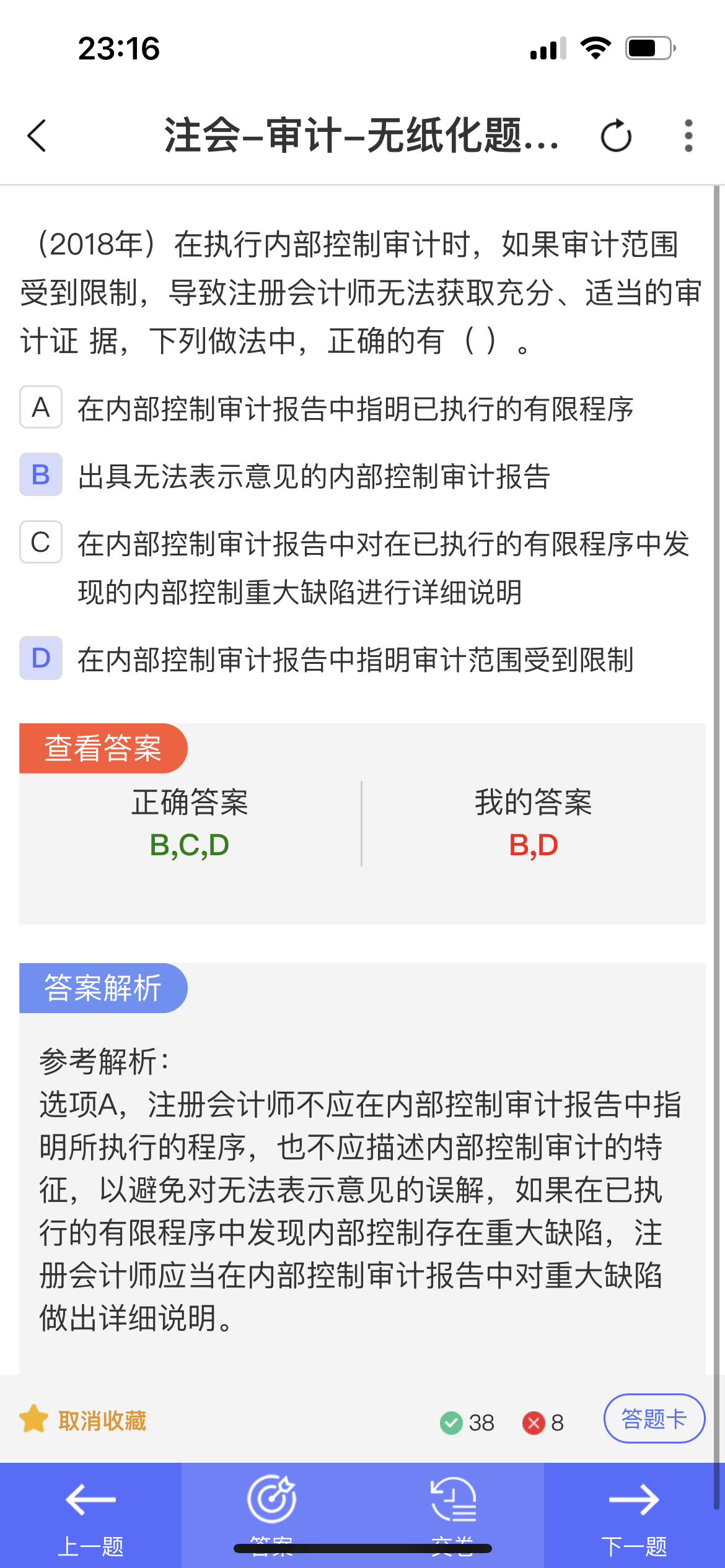Go back using the top-left arrow
725x1568 pixels.
[x=37, y=135]
